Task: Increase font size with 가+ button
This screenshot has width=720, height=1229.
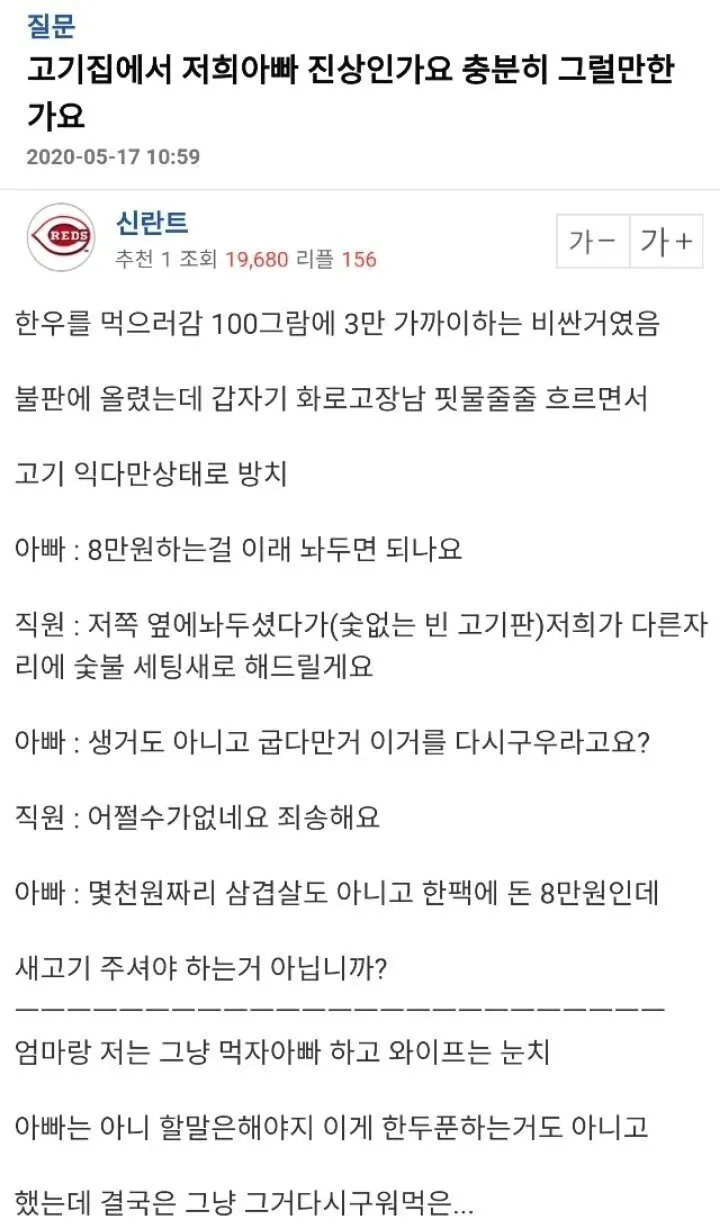Action: pos(667,243)
